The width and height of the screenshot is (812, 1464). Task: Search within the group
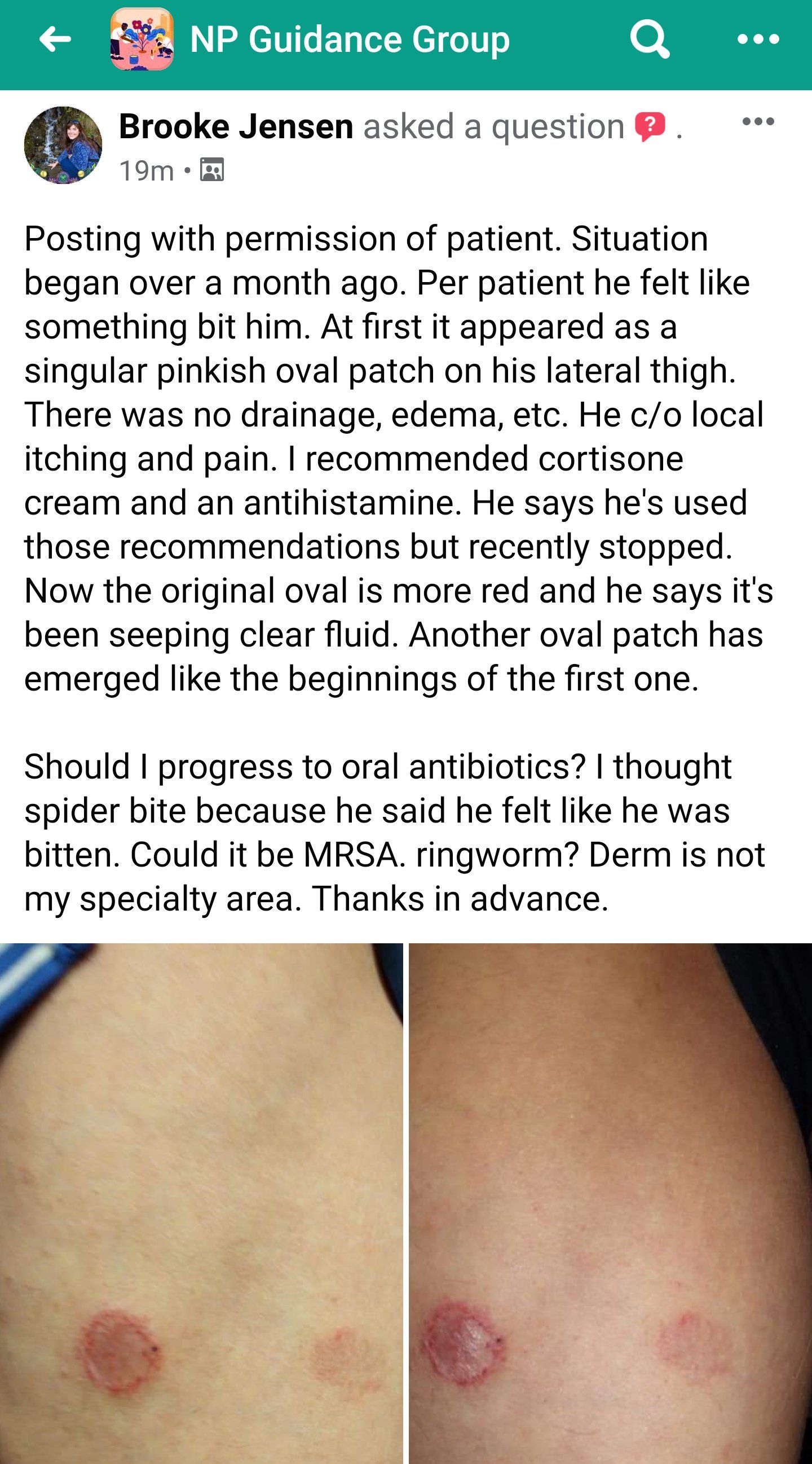649,39
